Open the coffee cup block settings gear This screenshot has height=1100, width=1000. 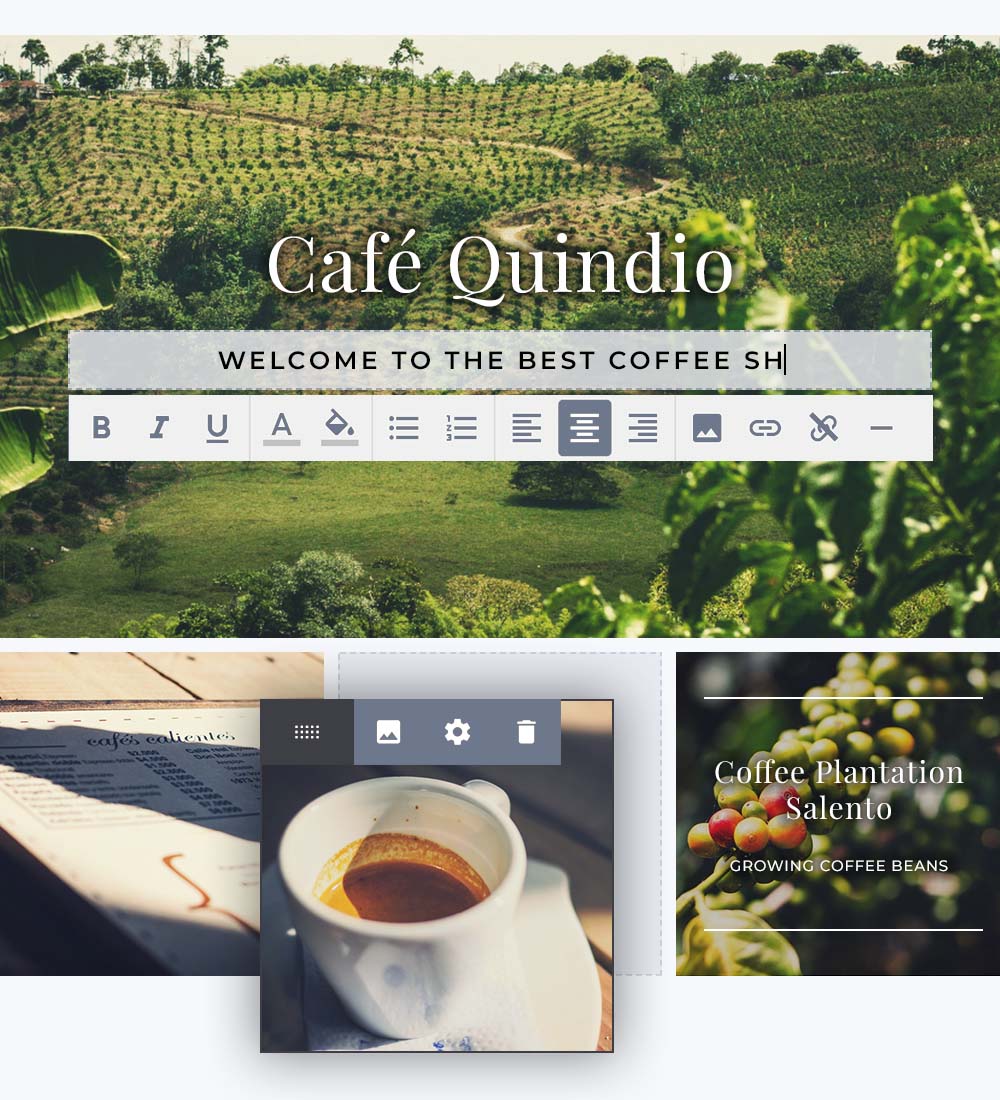pos(457,732)
